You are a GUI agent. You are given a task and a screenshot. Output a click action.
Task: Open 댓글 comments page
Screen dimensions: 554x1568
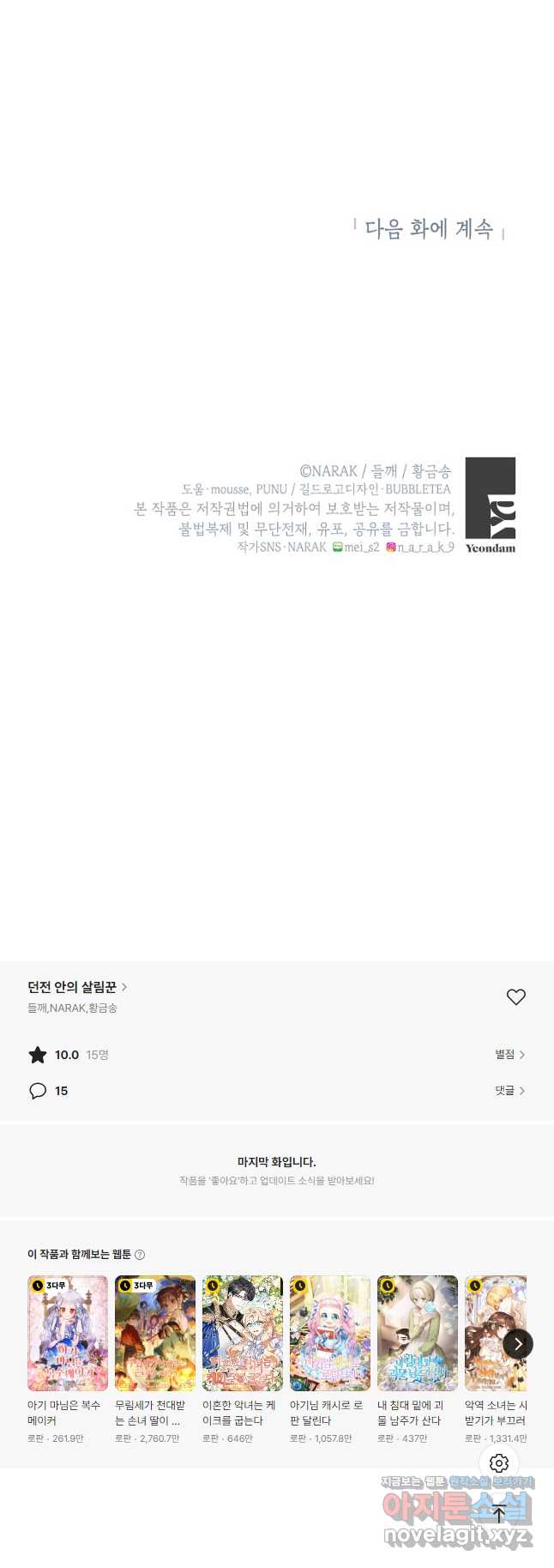pos(509,1090)
